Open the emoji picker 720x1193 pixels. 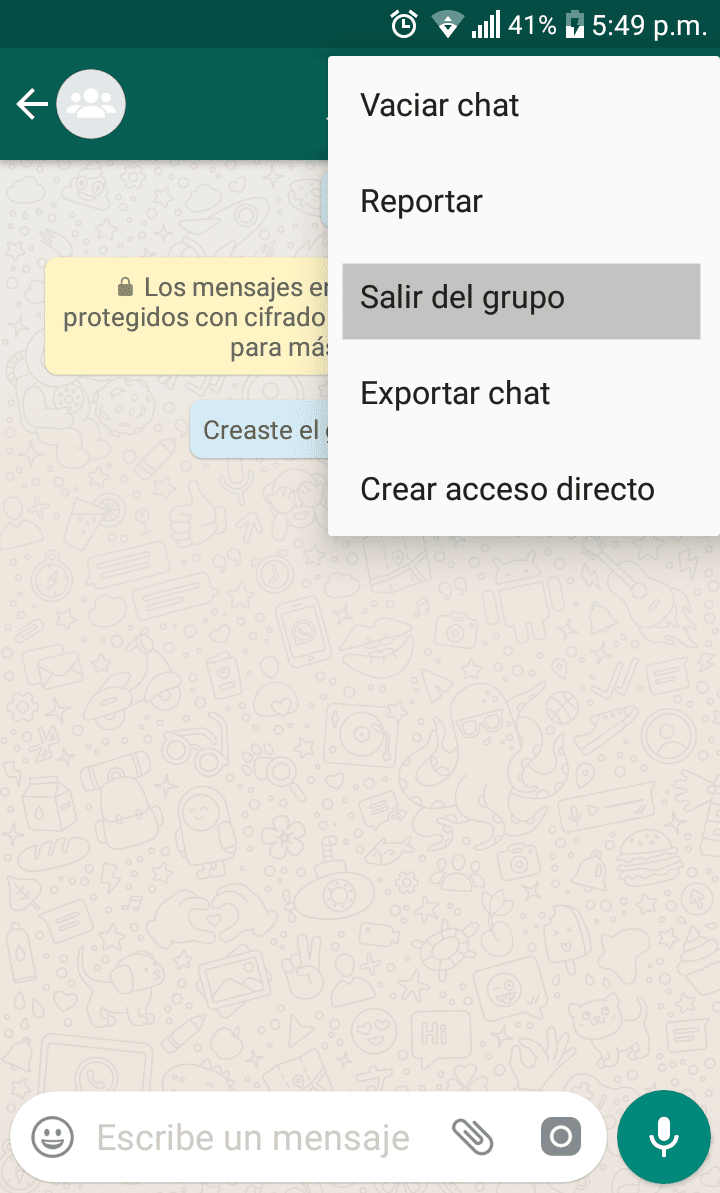[x=53, y=1137]
